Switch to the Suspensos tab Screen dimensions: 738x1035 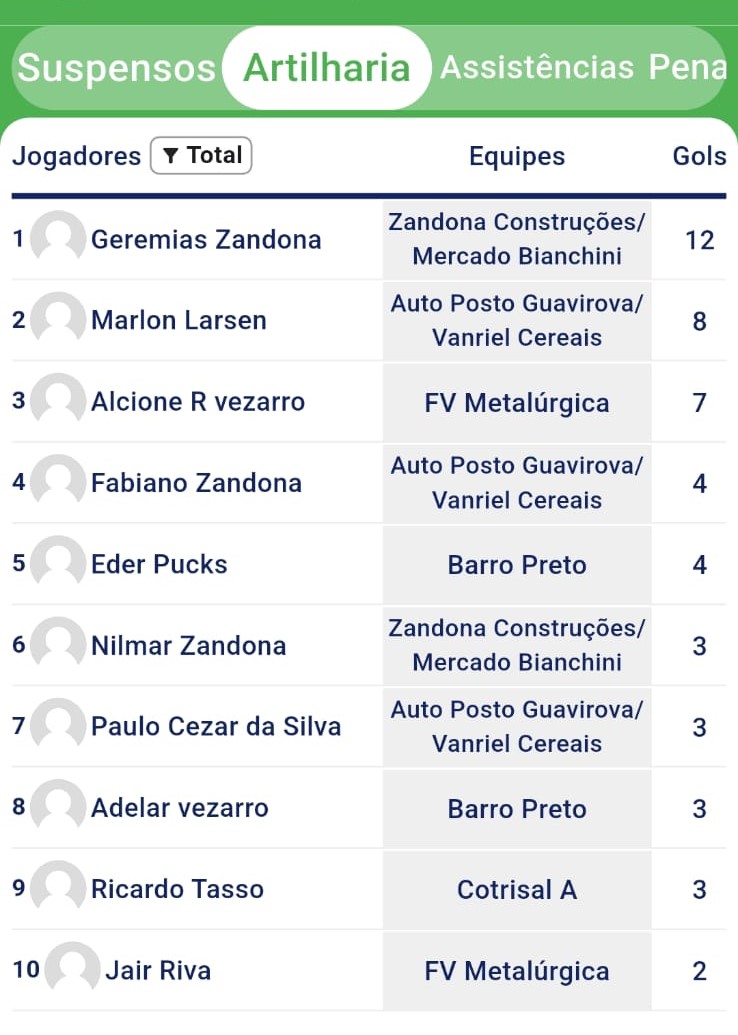pyautogui.click(x=116, y=68)
